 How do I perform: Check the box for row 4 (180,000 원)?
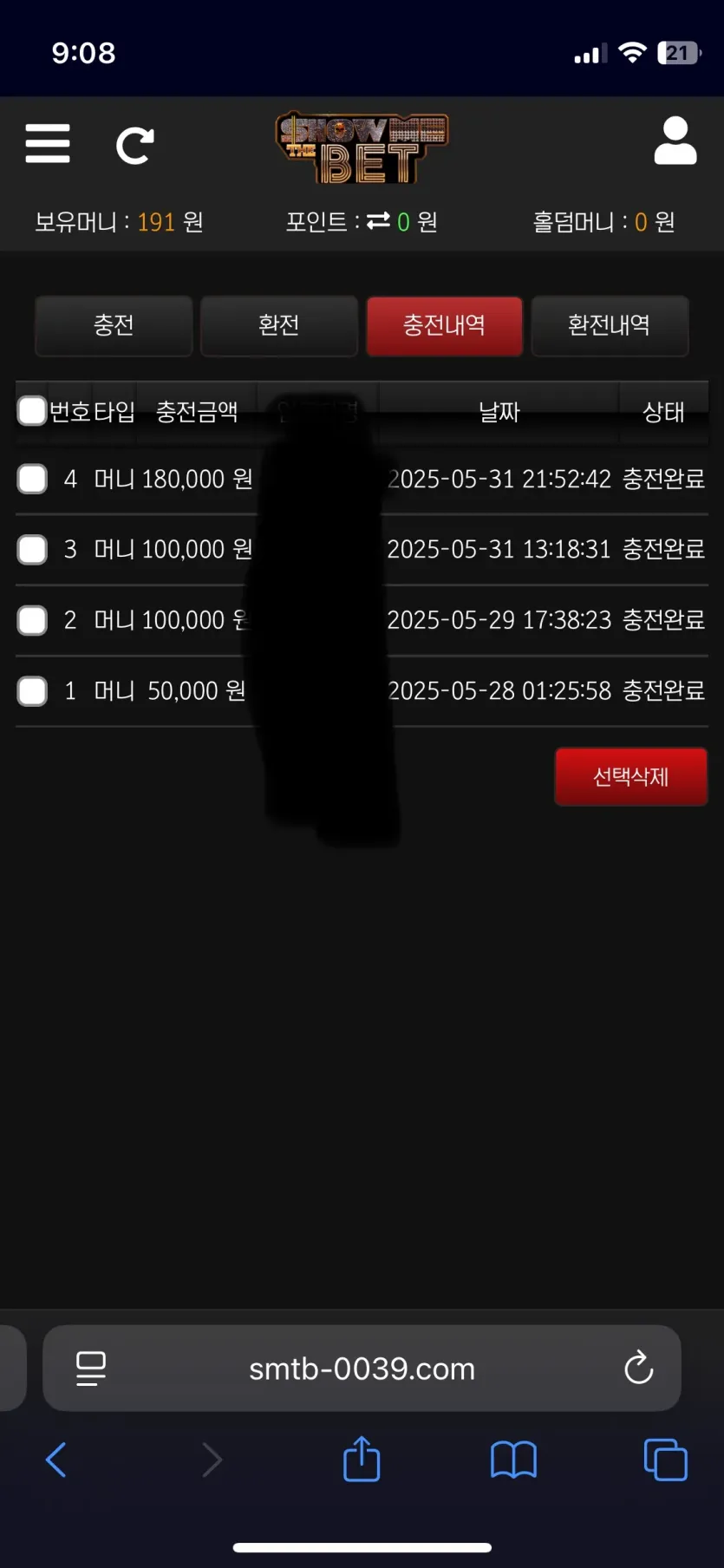point(32,479)
